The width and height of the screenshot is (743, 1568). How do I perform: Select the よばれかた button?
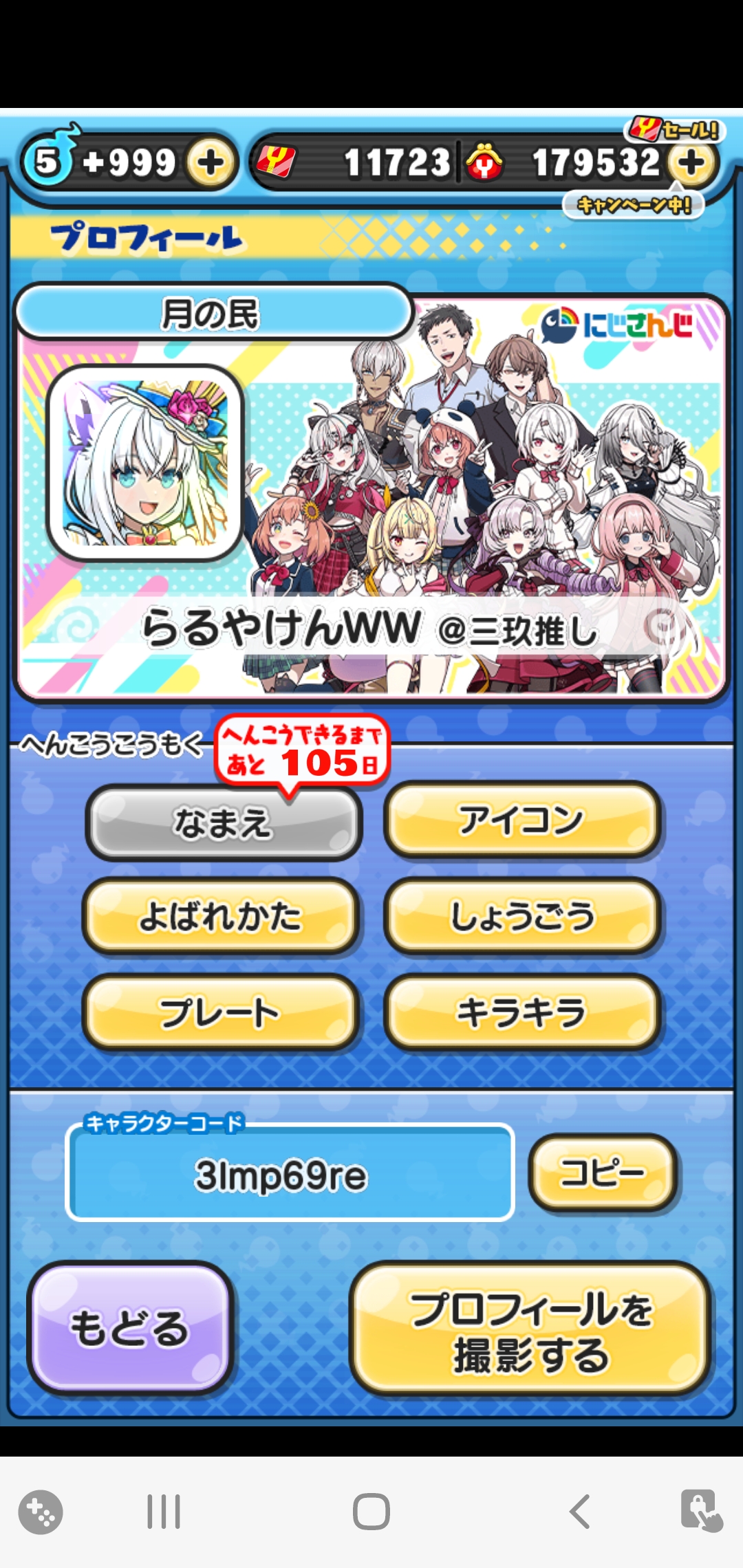220,916
